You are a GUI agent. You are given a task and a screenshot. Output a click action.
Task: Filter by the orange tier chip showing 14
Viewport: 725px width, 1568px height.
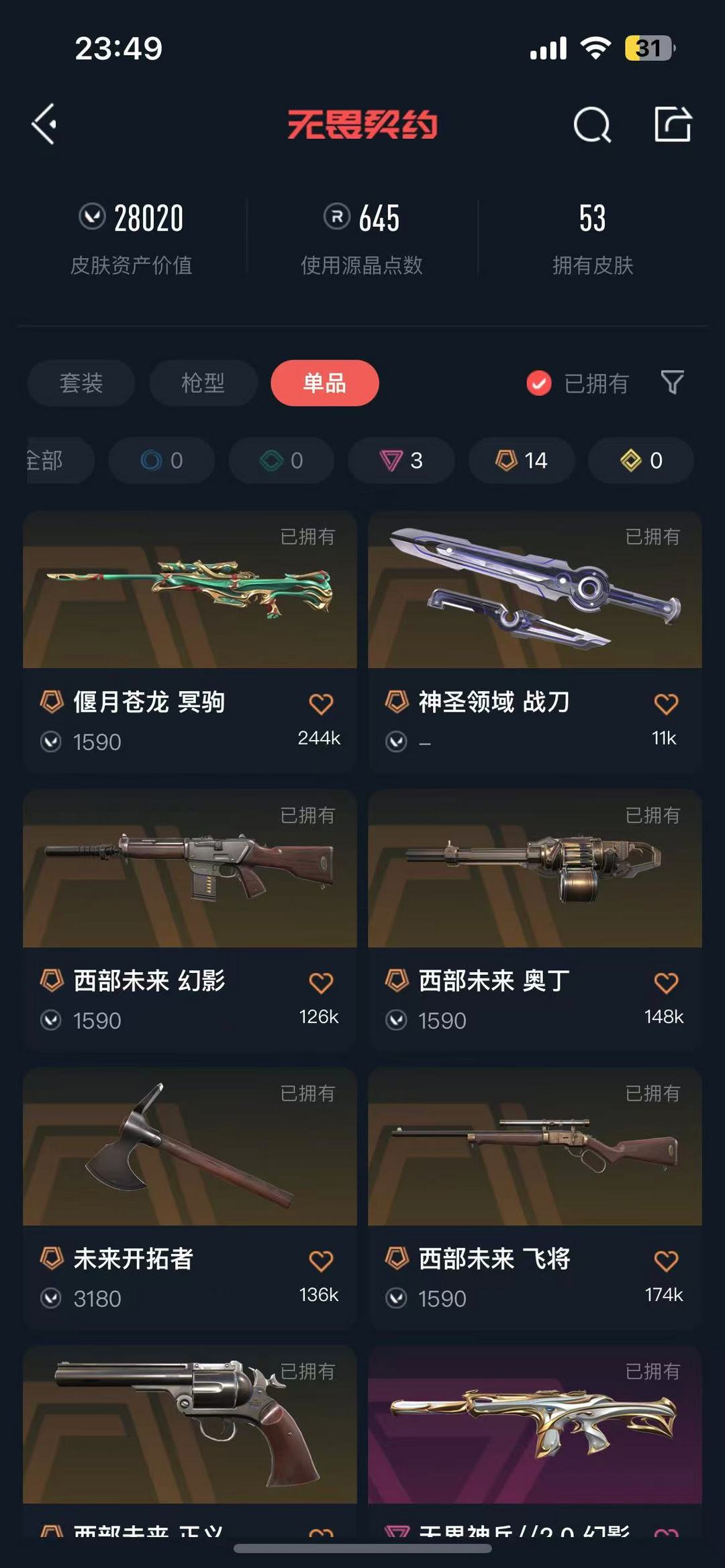pos(522,460)
